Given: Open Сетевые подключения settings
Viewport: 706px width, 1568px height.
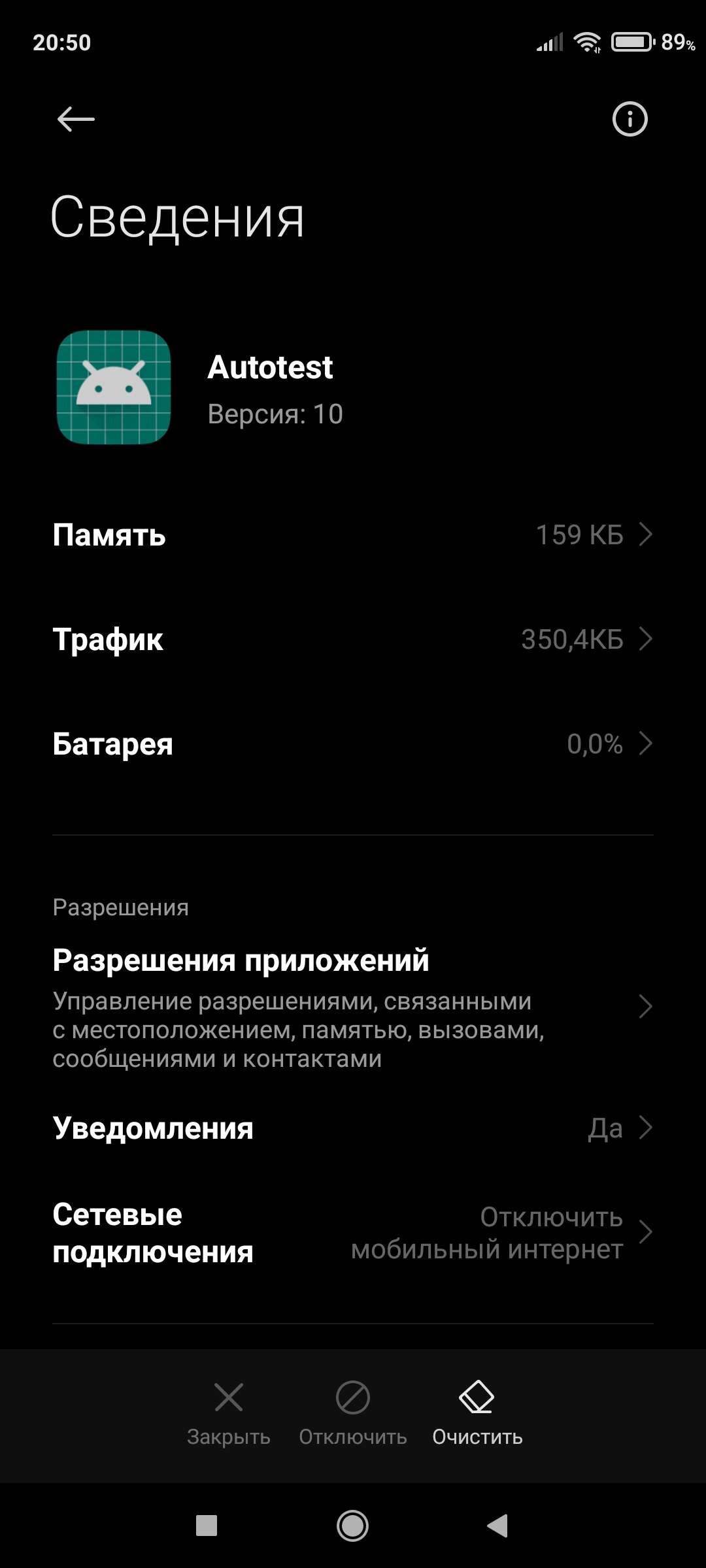Looking at the screenshot, I should (x=353, y=1232).
